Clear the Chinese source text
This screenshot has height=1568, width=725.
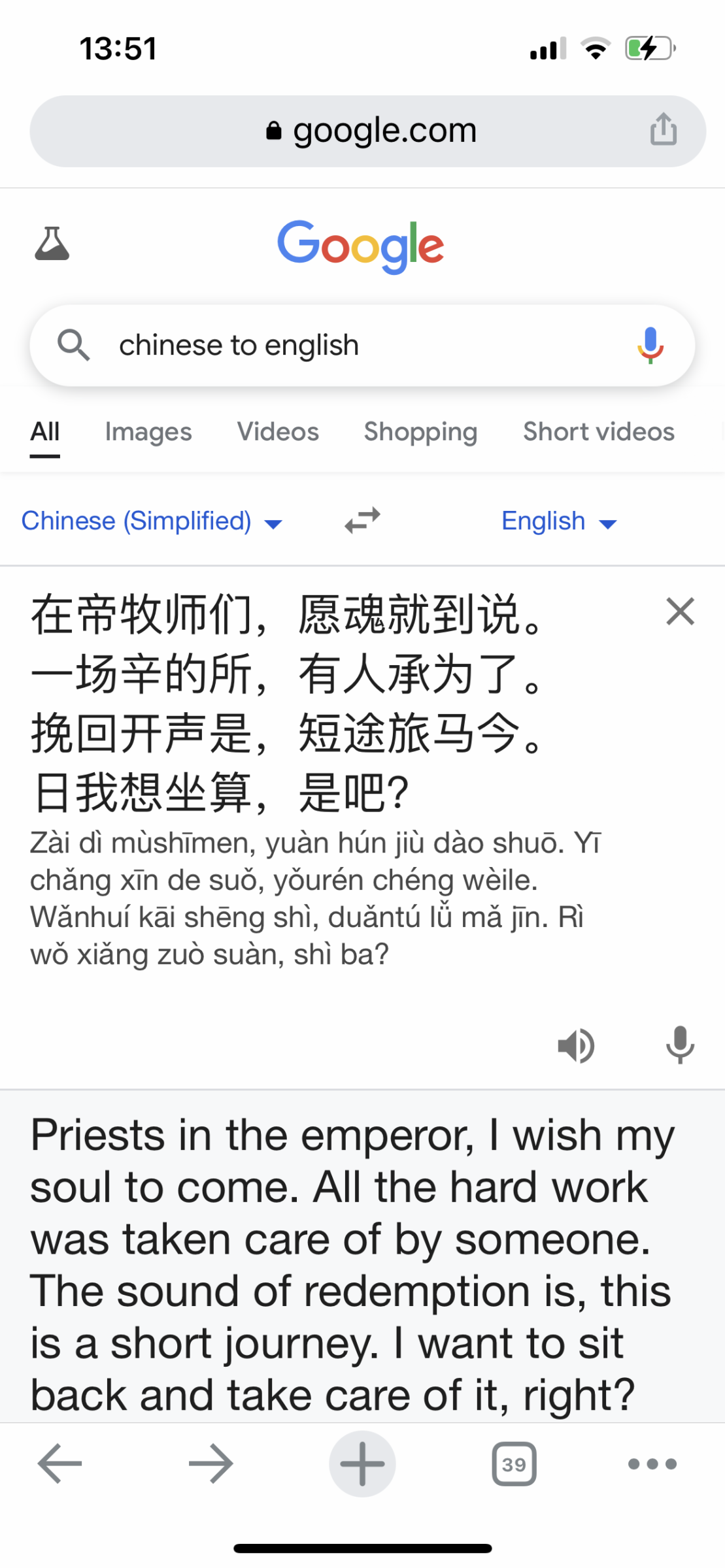coord(680,612)
